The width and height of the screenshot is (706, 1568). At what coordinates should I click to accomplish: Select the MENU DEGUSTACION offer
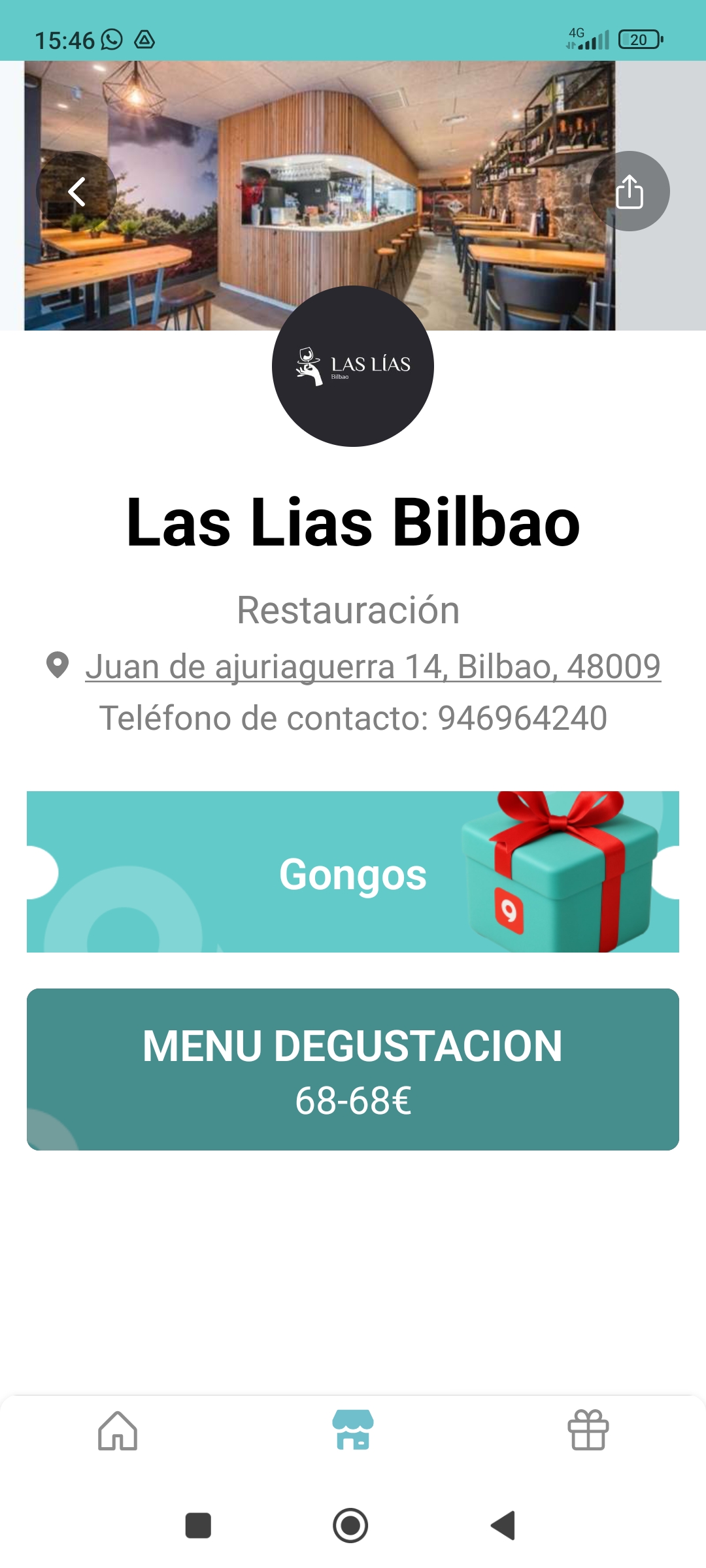[353, 1070]
